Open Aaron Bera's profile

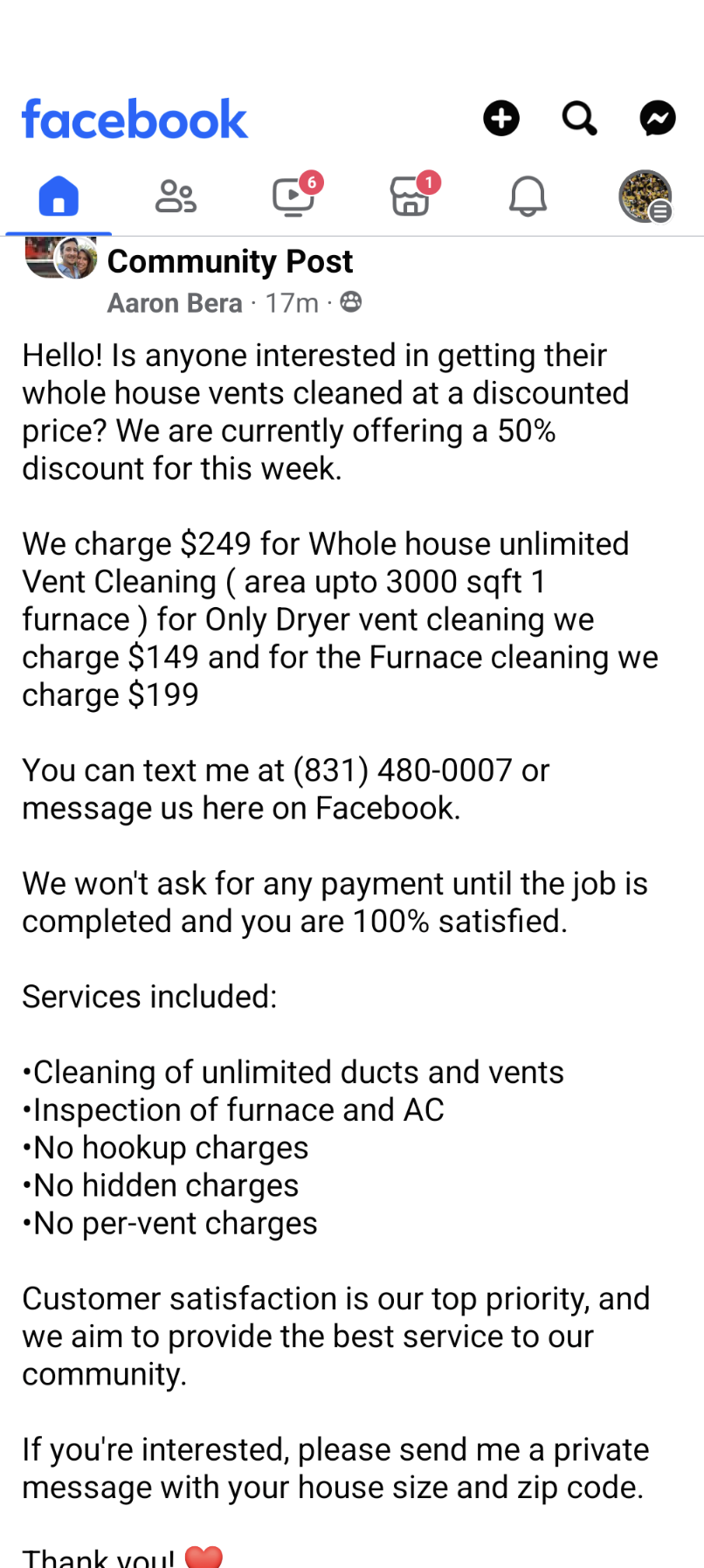coord(175,303)
